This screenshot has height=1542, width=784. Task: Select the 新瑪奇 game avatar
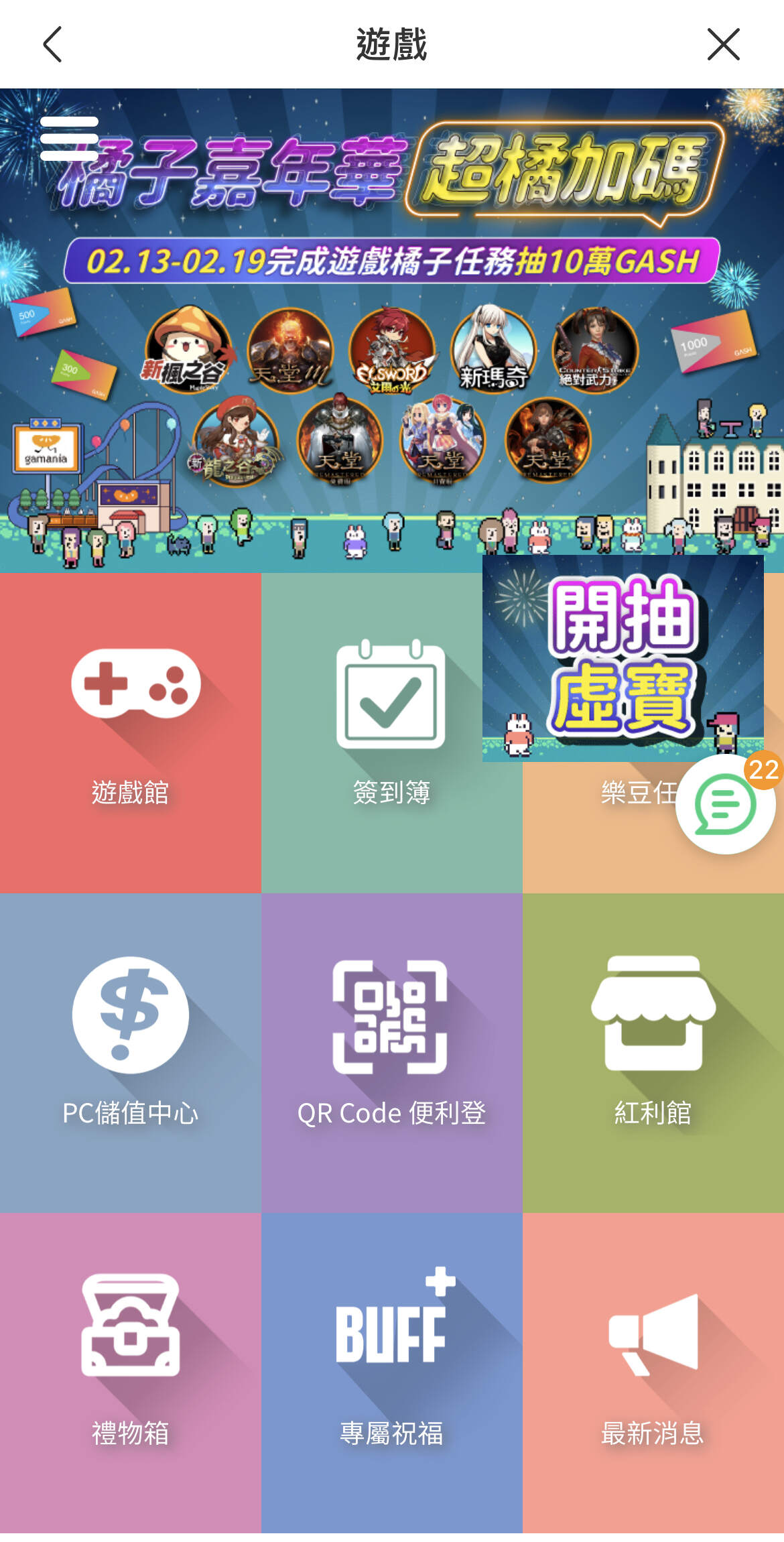point(491,352)
